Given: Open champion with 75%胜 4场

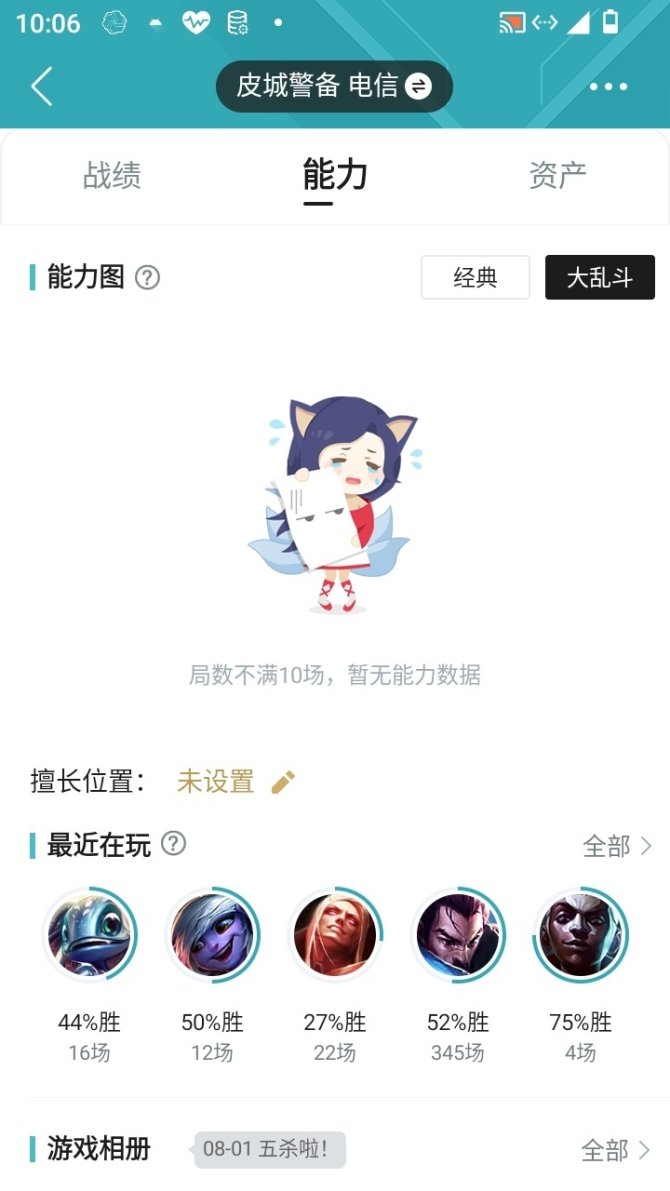Looking at the screenshot, I should pyautogui.click(x=581, y=935).
